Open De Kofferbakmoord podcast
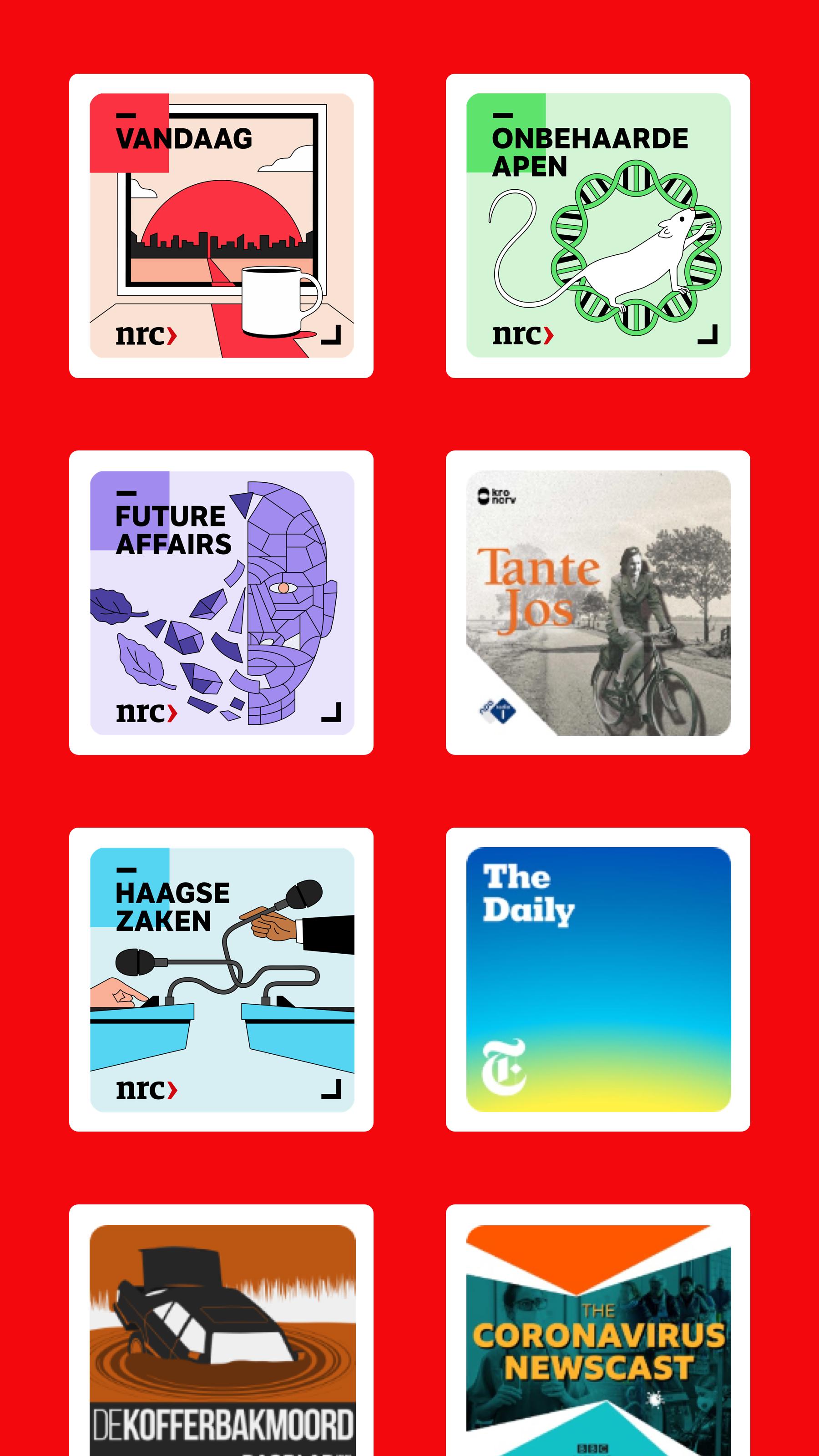Screen dimensions: 819x1456 [221, 1330]
